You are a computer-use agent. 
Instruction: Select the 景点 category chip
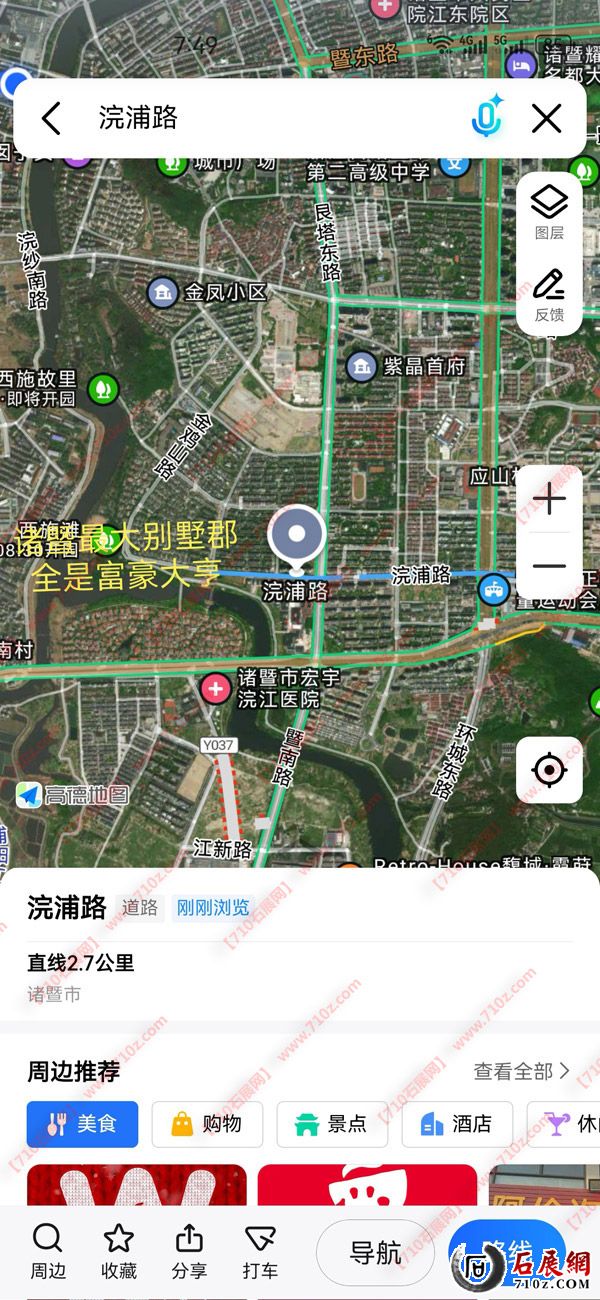point(332,1124)
